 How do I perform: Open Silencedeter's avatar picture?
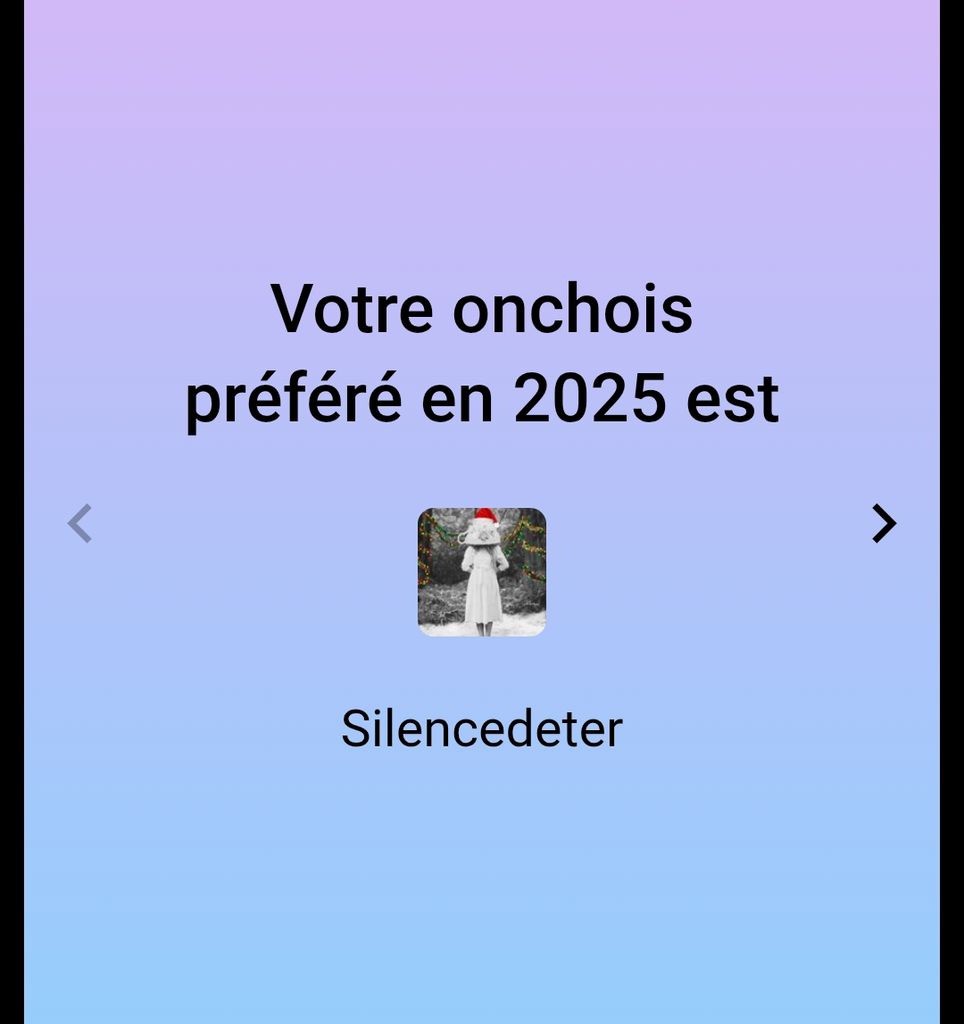tap(482, 572)
